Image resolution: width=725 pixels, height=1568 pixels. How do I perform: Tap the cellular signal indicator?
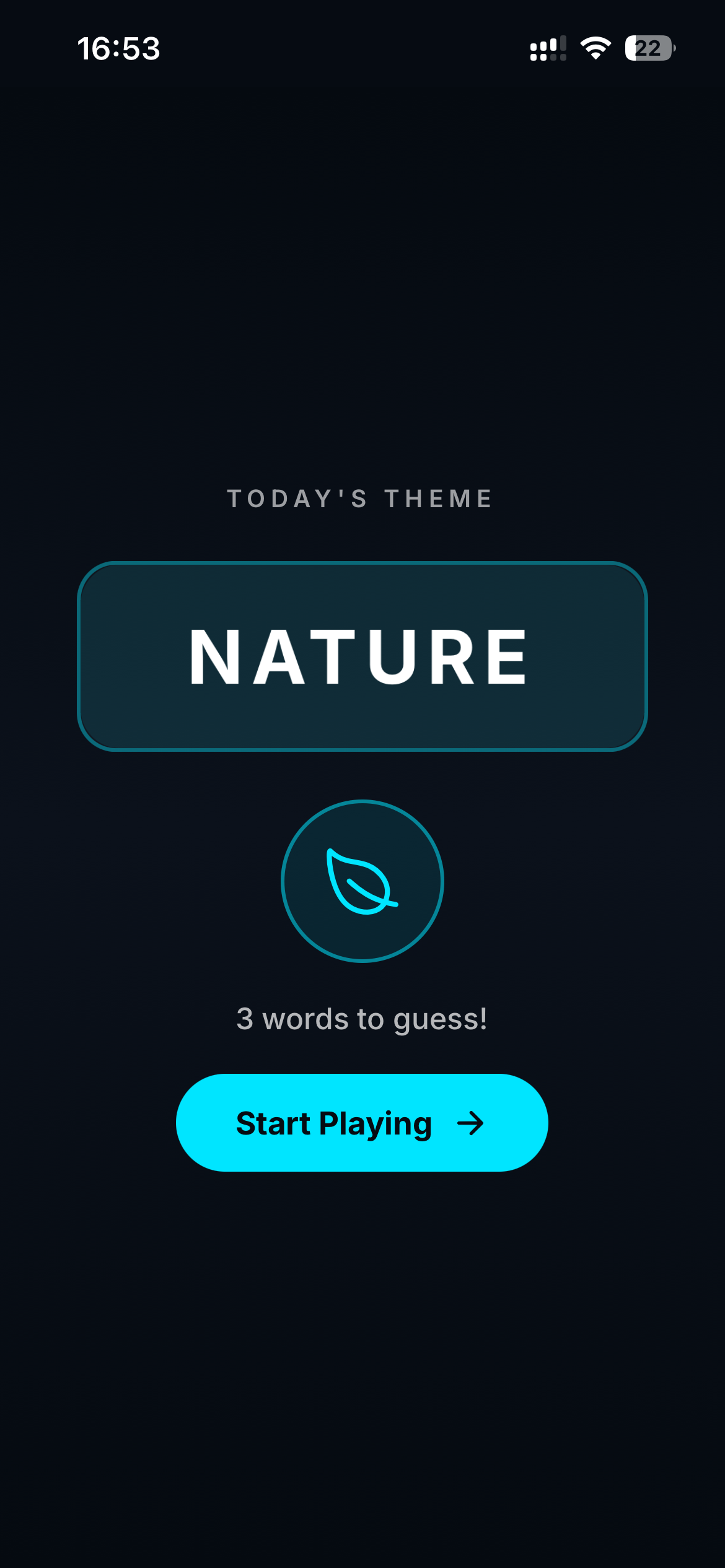pos(548,48)
